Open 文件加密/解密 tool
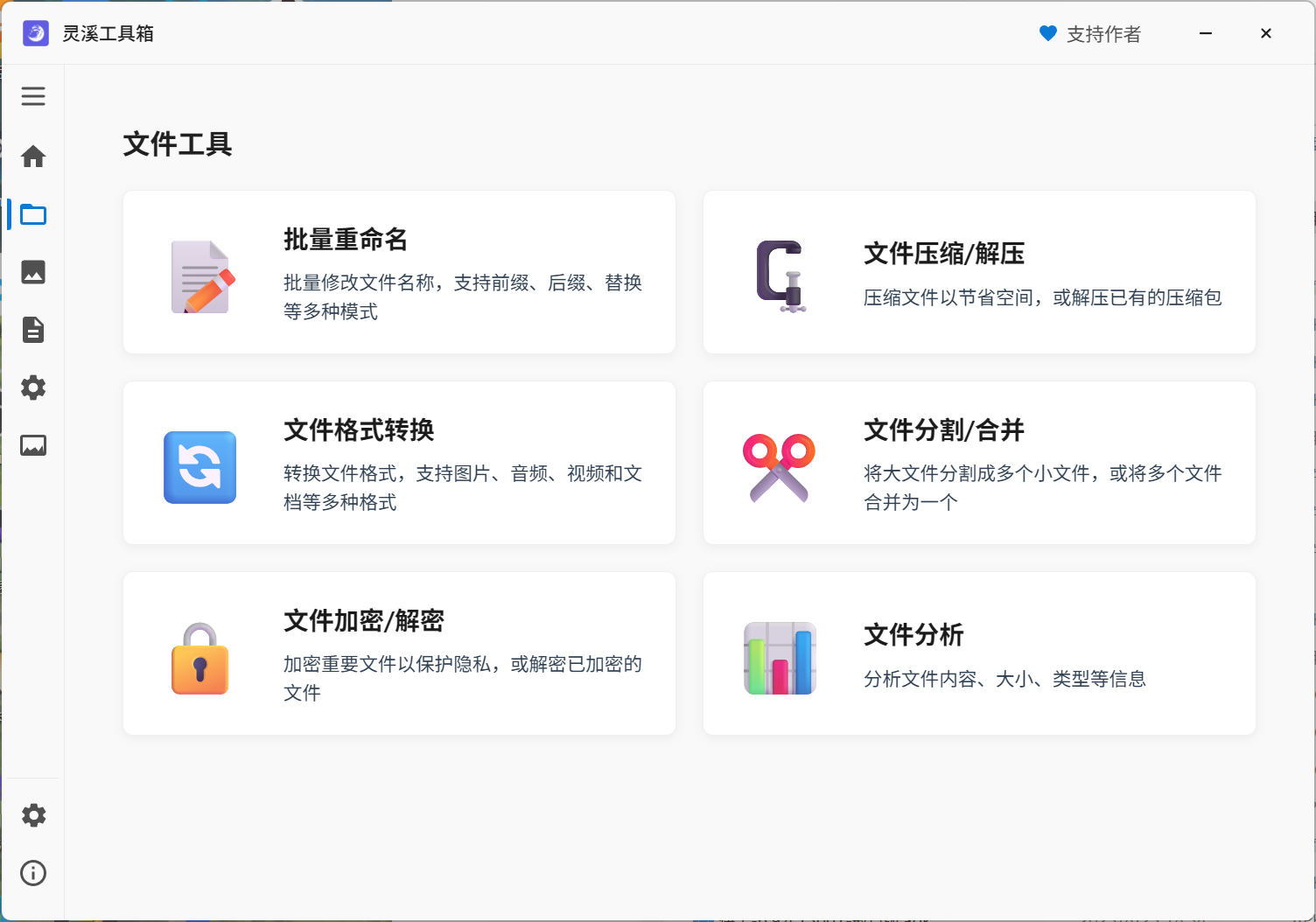This screenshot has height=922, width=1316. pyautogui.click(x=399, y=653)
